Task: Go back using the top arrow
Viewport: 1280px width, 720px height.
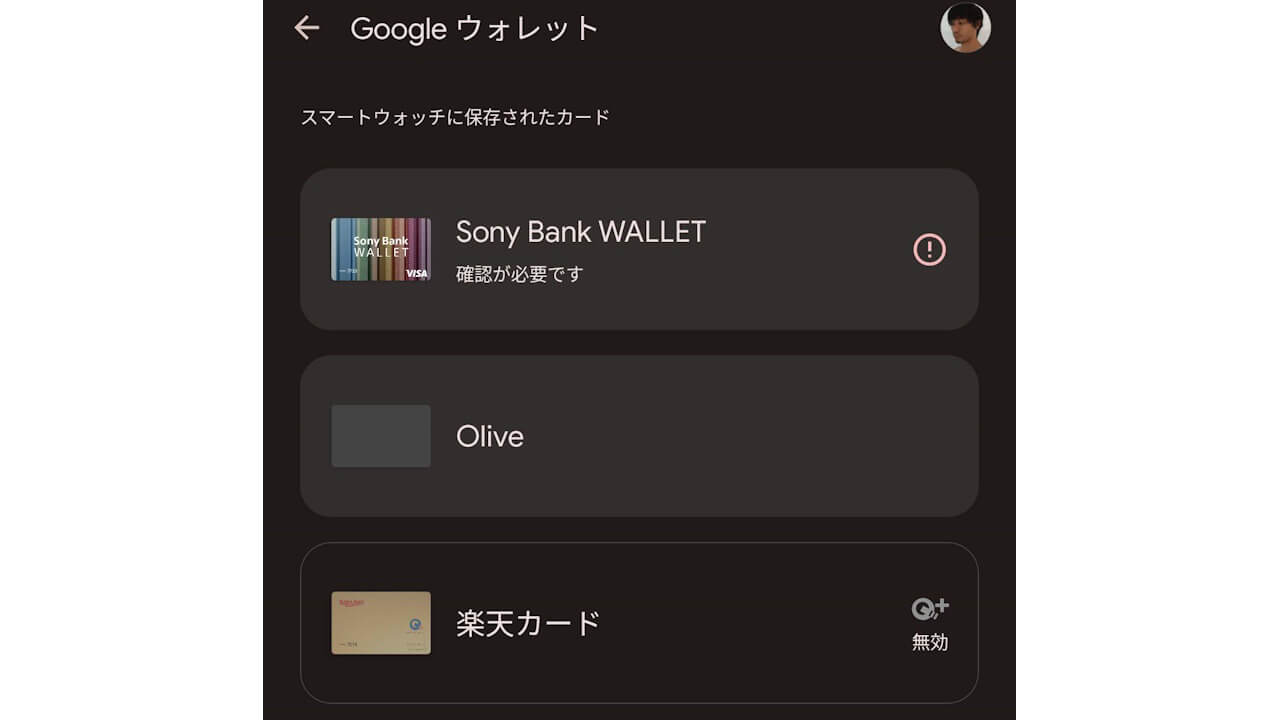Action: click(307, 28)
